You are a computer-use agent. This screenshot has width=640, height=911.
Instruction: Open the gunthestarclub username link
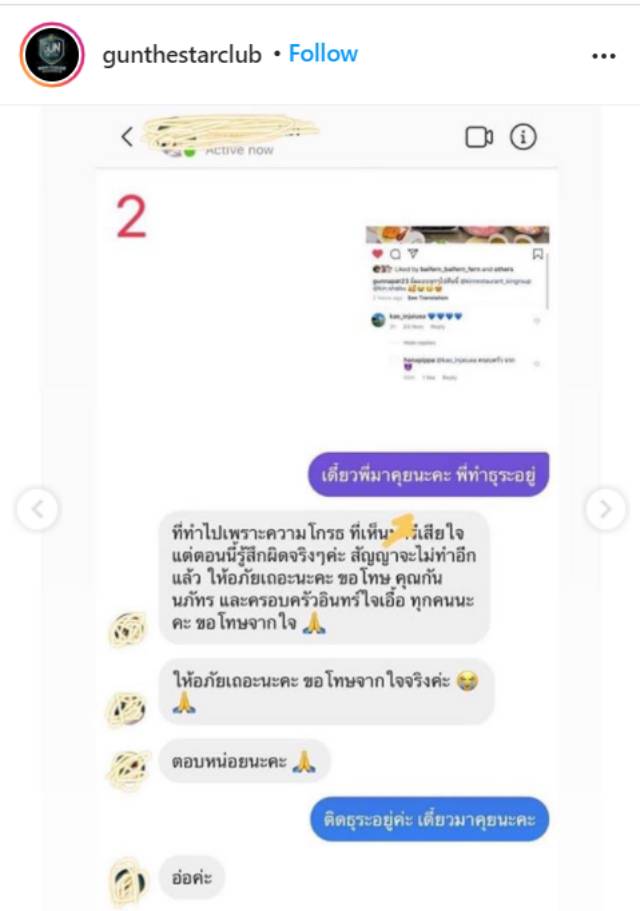pyautogui.click(x=182, y=54)
